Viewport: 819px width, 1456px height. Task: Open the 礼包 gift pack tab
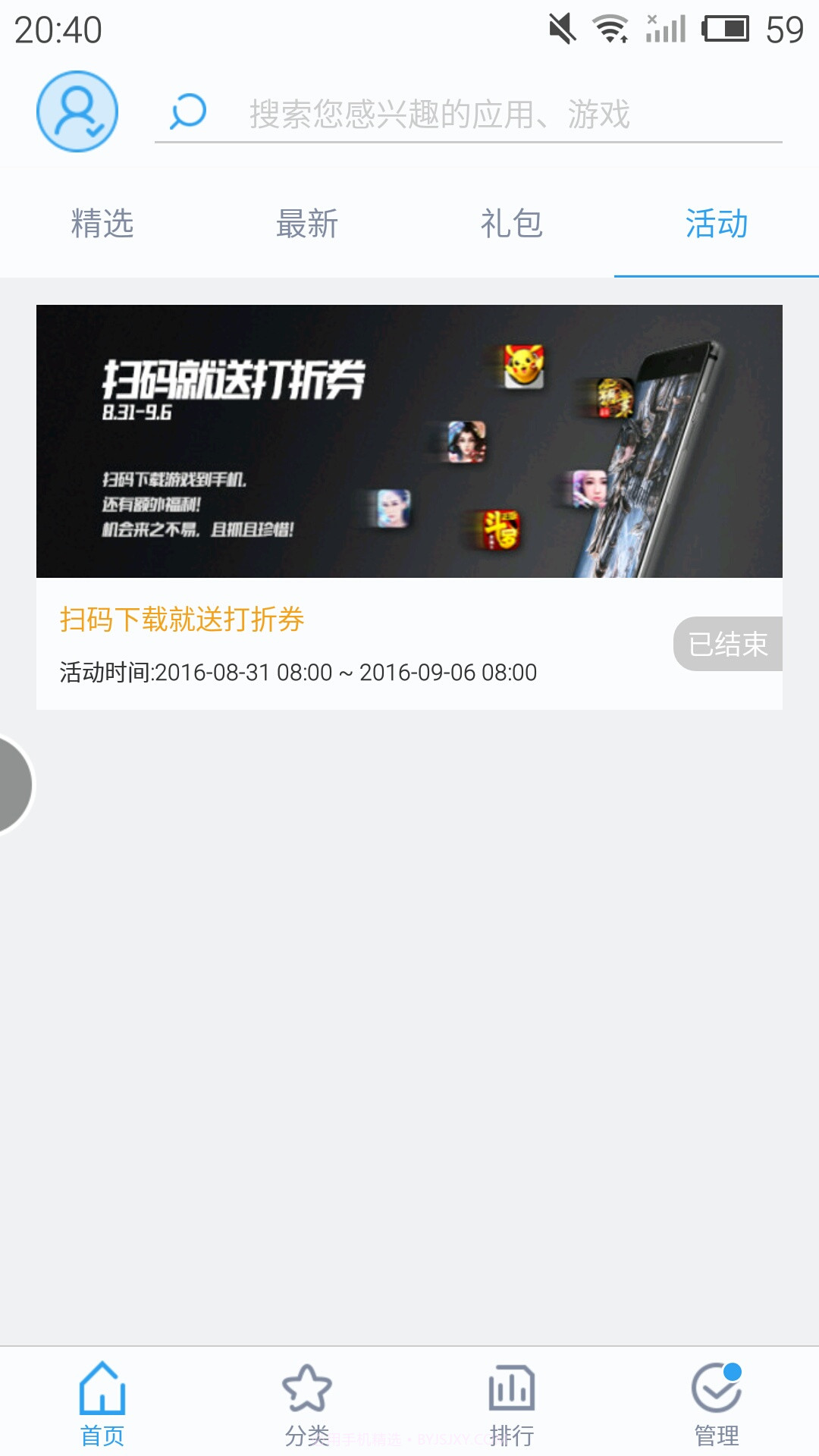510,224
